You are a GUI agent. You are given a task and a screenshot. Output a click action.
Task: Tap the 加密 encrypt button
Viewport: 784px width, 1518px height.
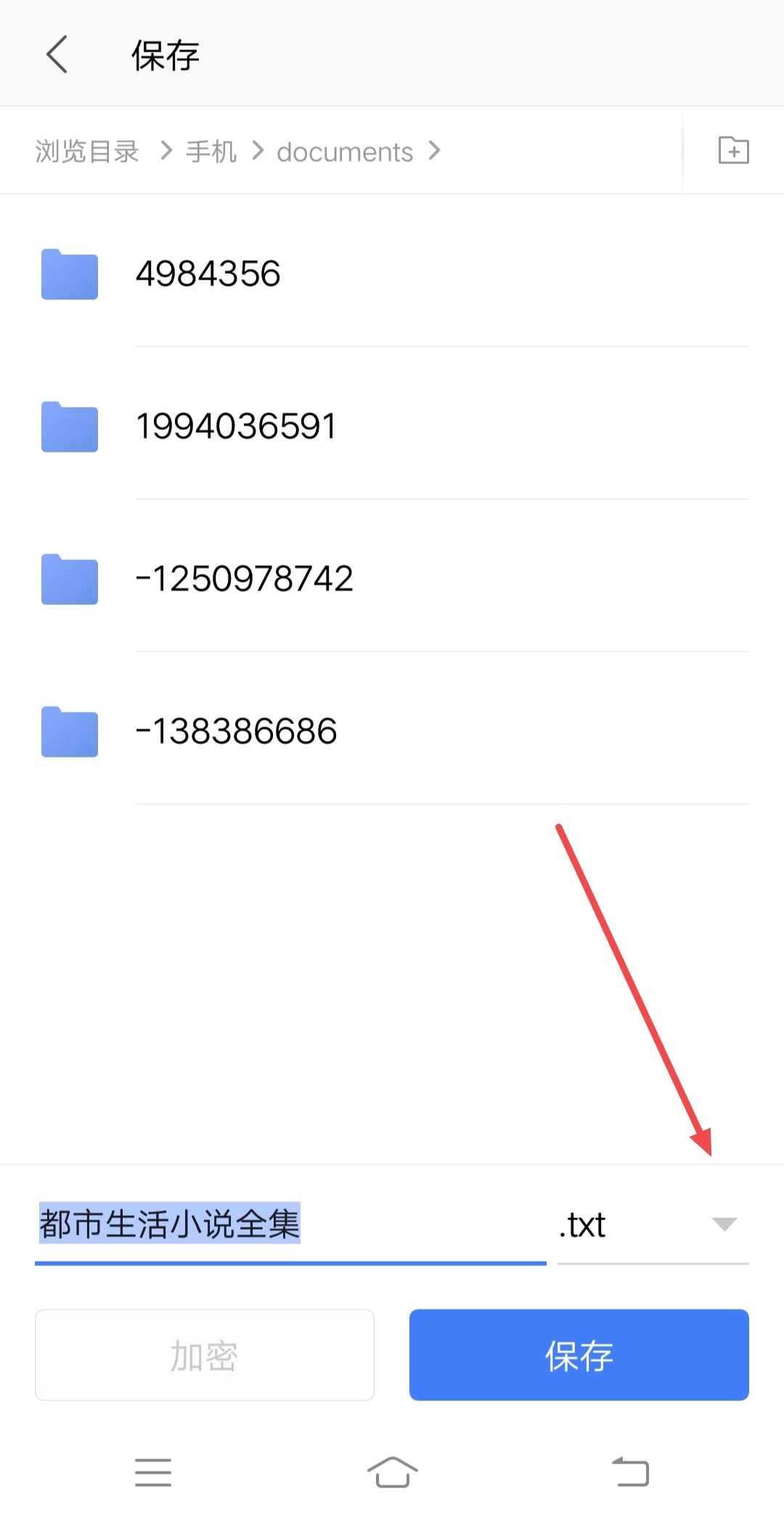205,1355
